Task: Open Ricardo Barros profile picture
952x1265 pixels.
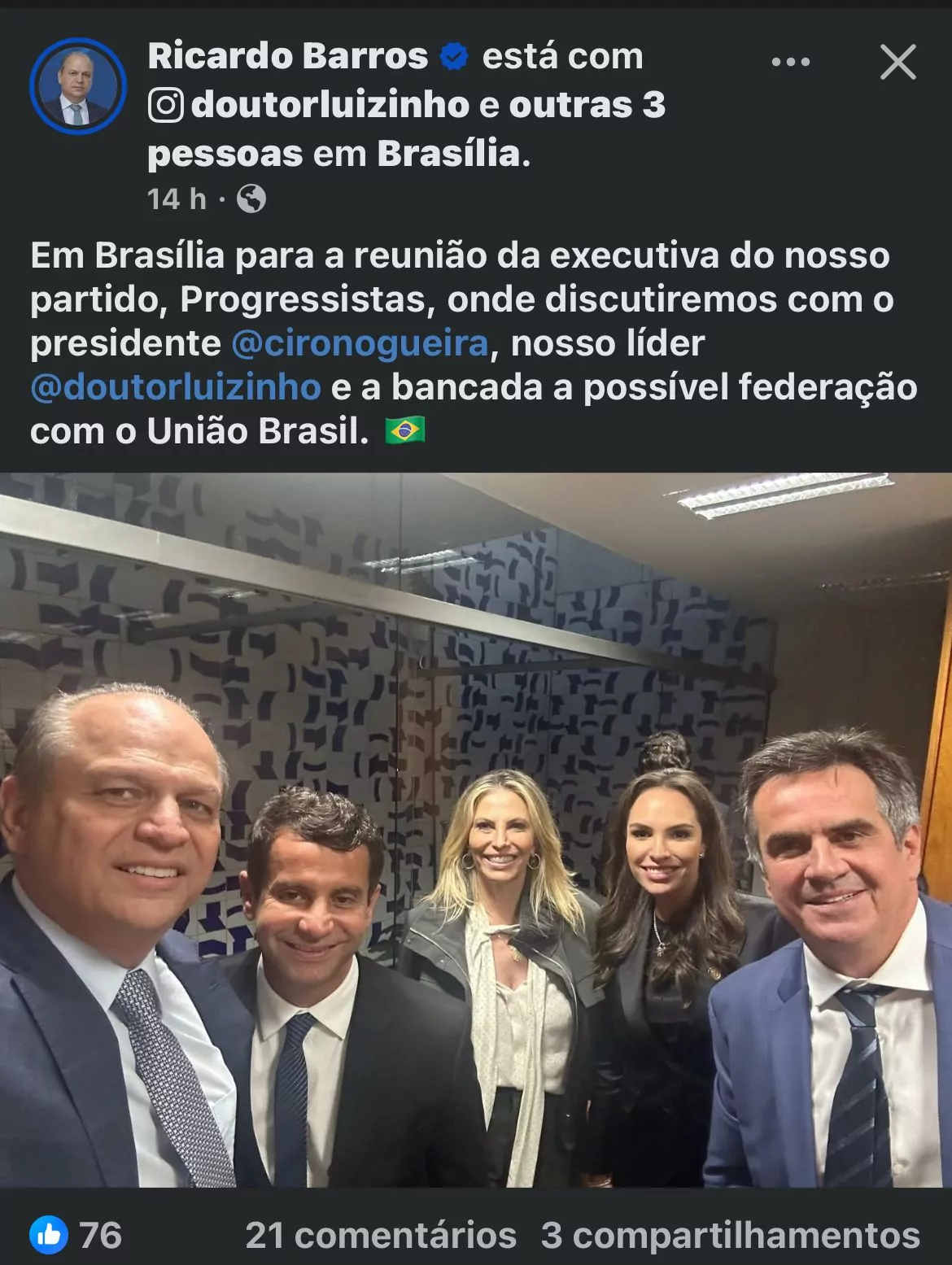Action: [78, 86]
